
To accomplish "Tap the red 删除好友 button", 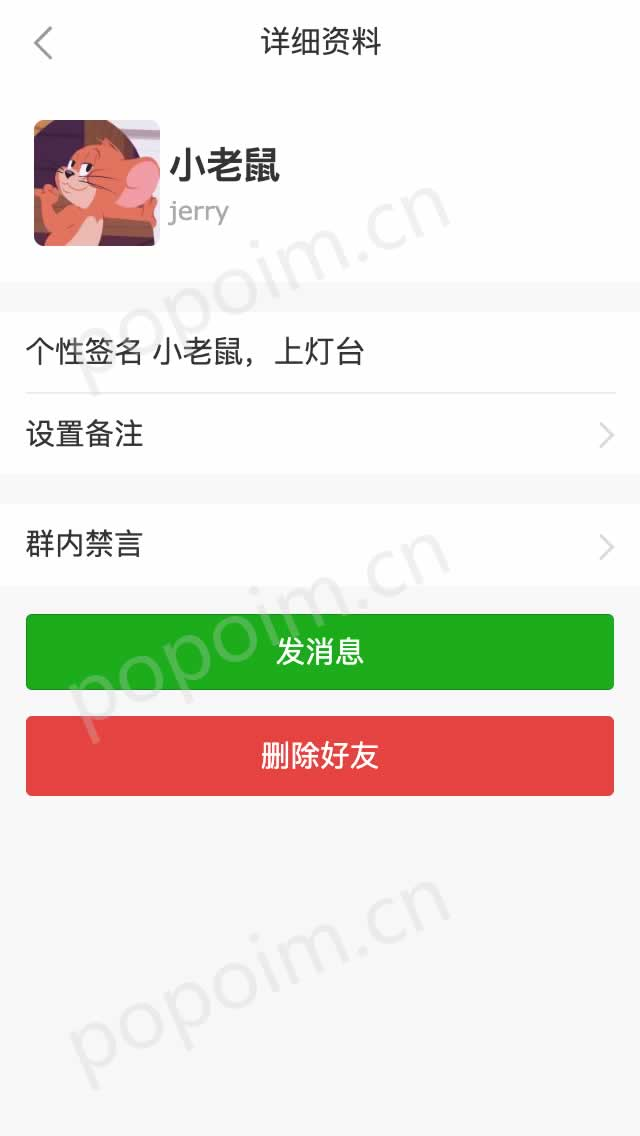I will (x=320, y=756).
